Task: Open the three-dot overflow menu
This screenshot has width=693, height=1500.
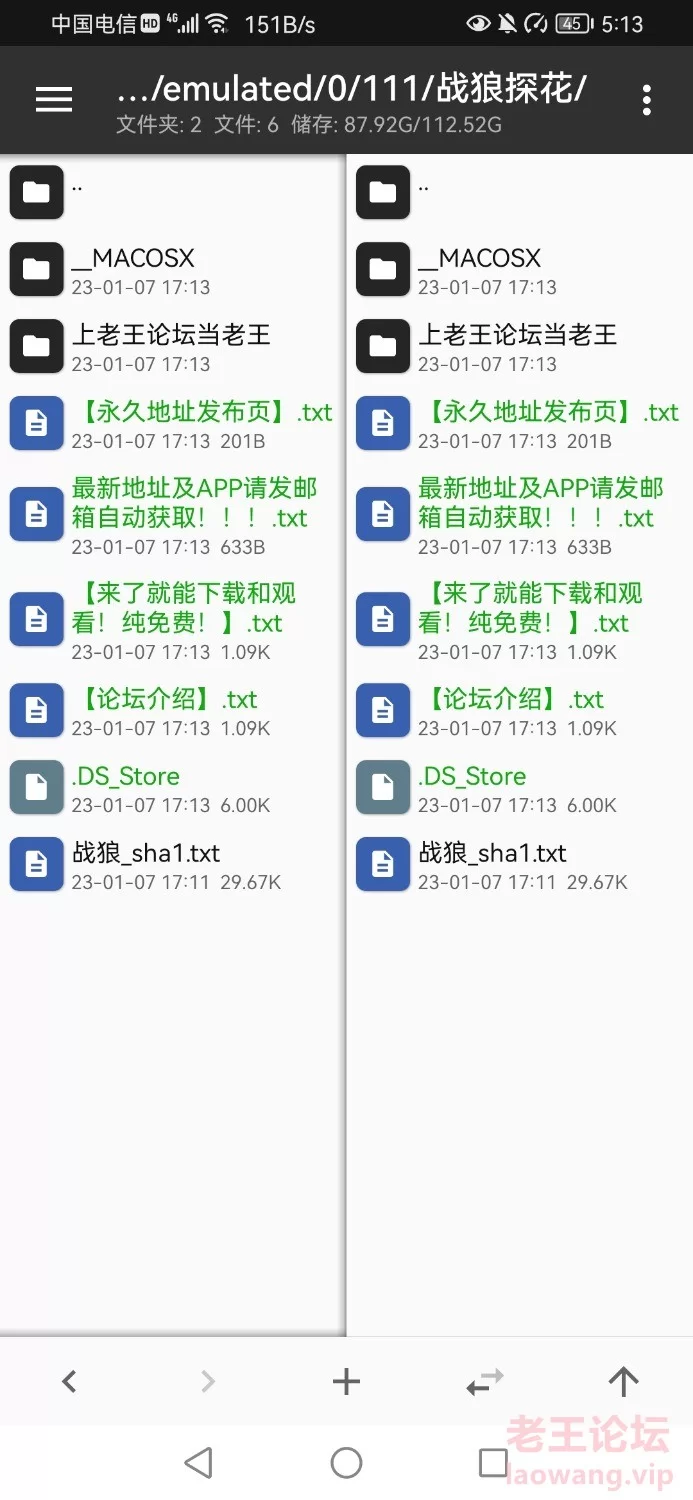Action: coord(647,99)
